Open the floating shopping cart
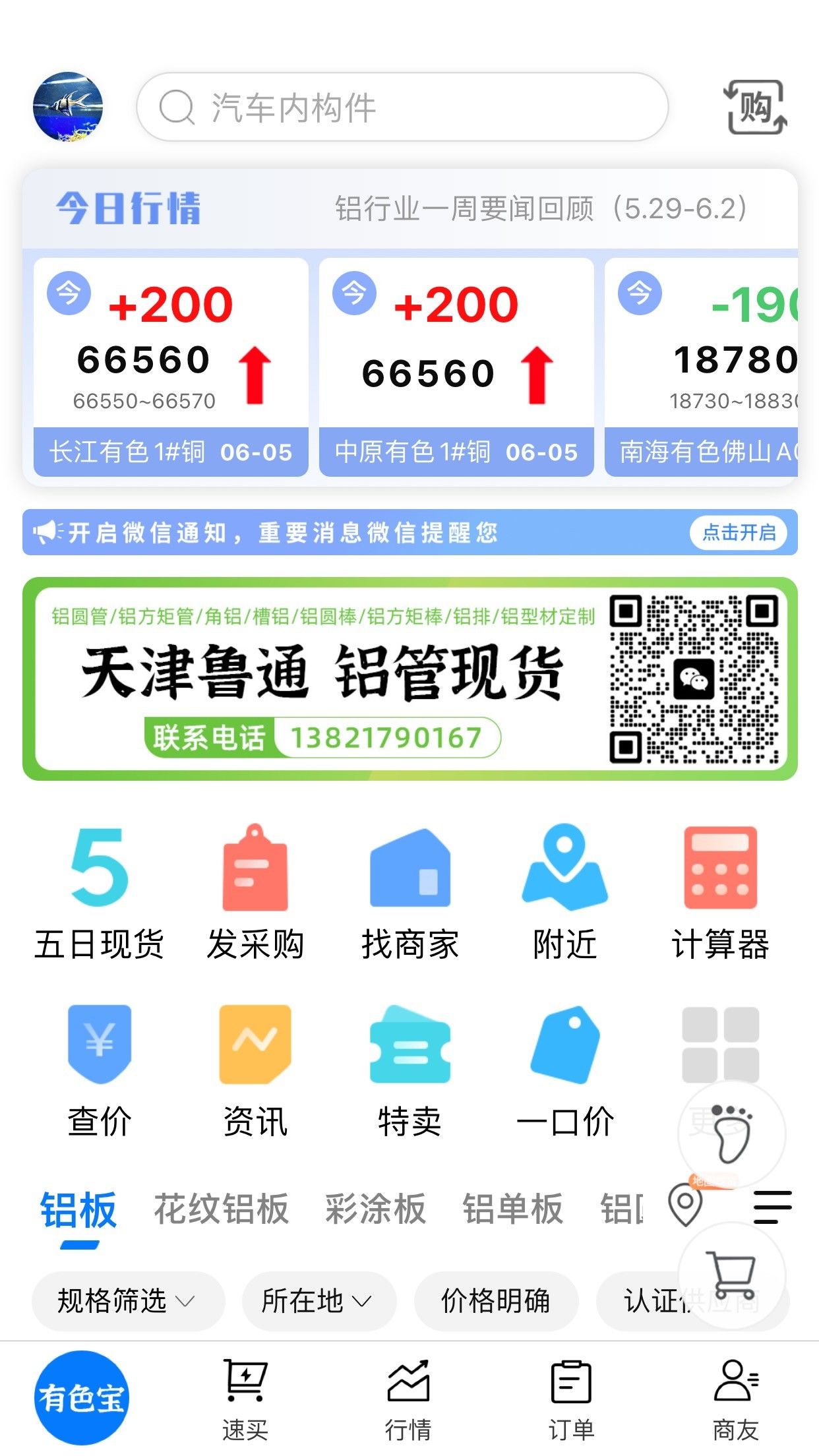This screenshot has width=819, height=1456. 731,1274
